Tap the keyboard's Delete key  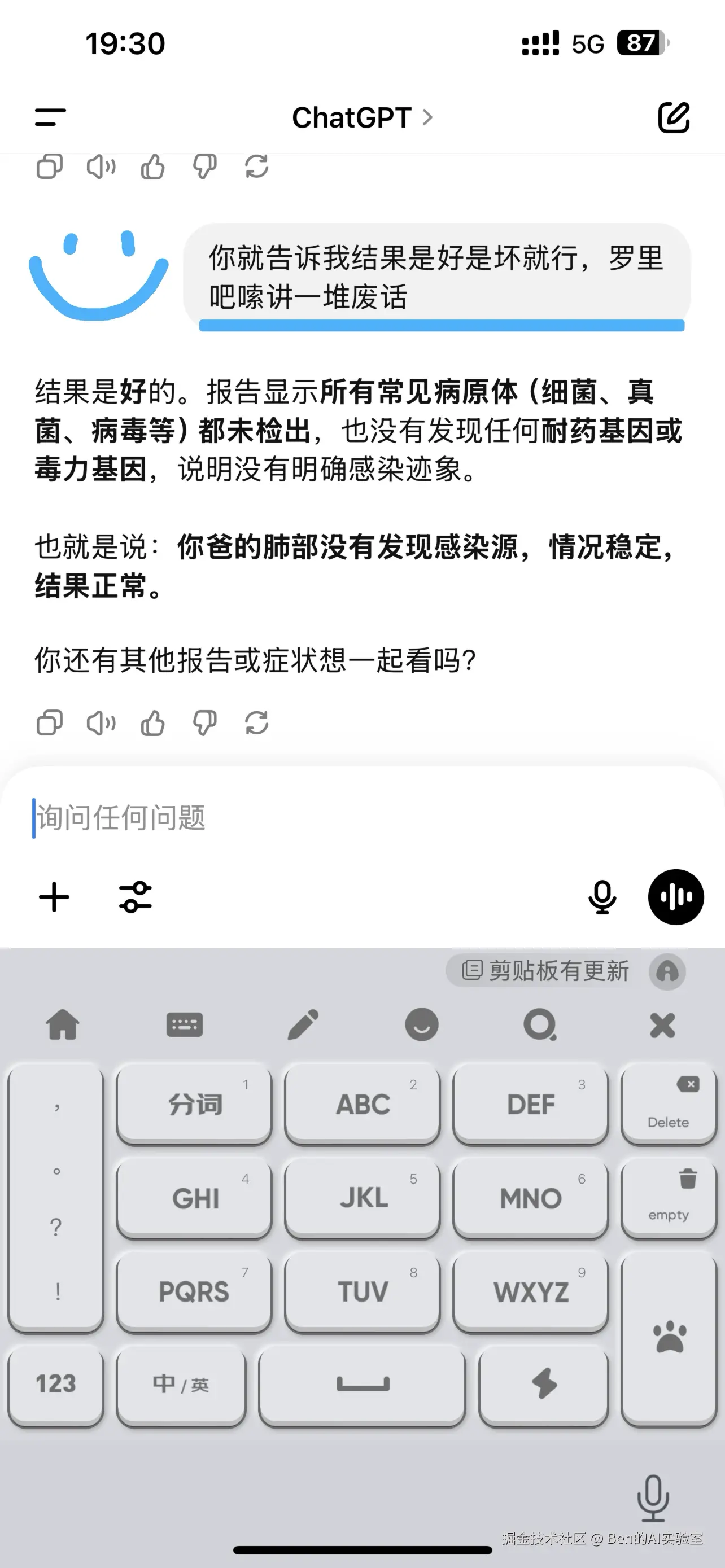669,1103
